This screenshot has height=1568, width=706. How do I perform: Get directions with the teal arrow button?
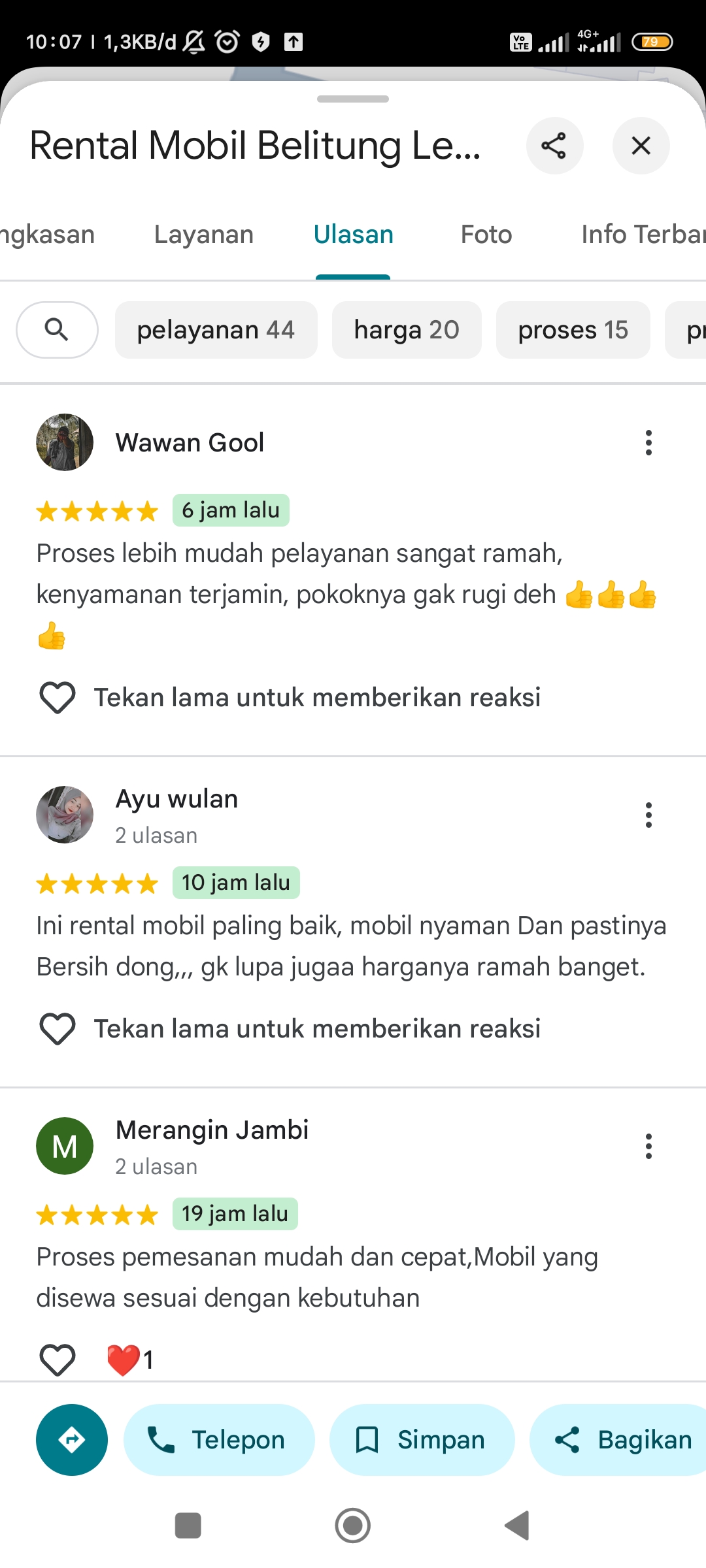click(72, 1440)
